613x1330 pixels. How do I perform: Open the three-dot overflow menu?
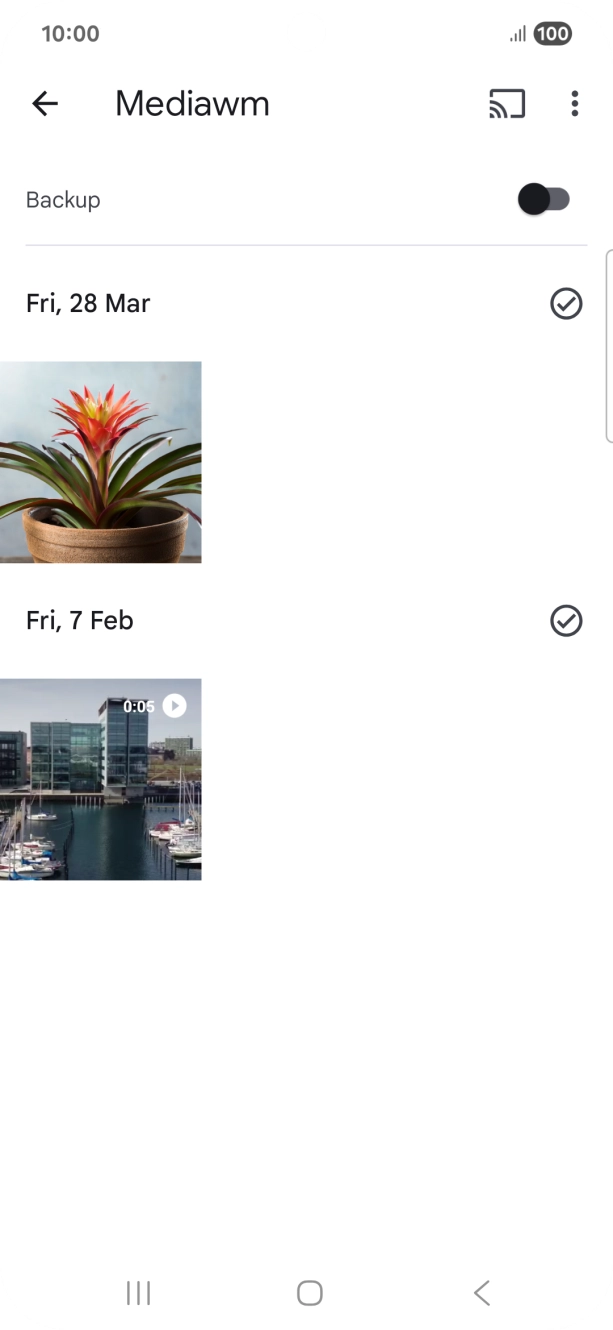pyautogui.click(x=574, y=104)
